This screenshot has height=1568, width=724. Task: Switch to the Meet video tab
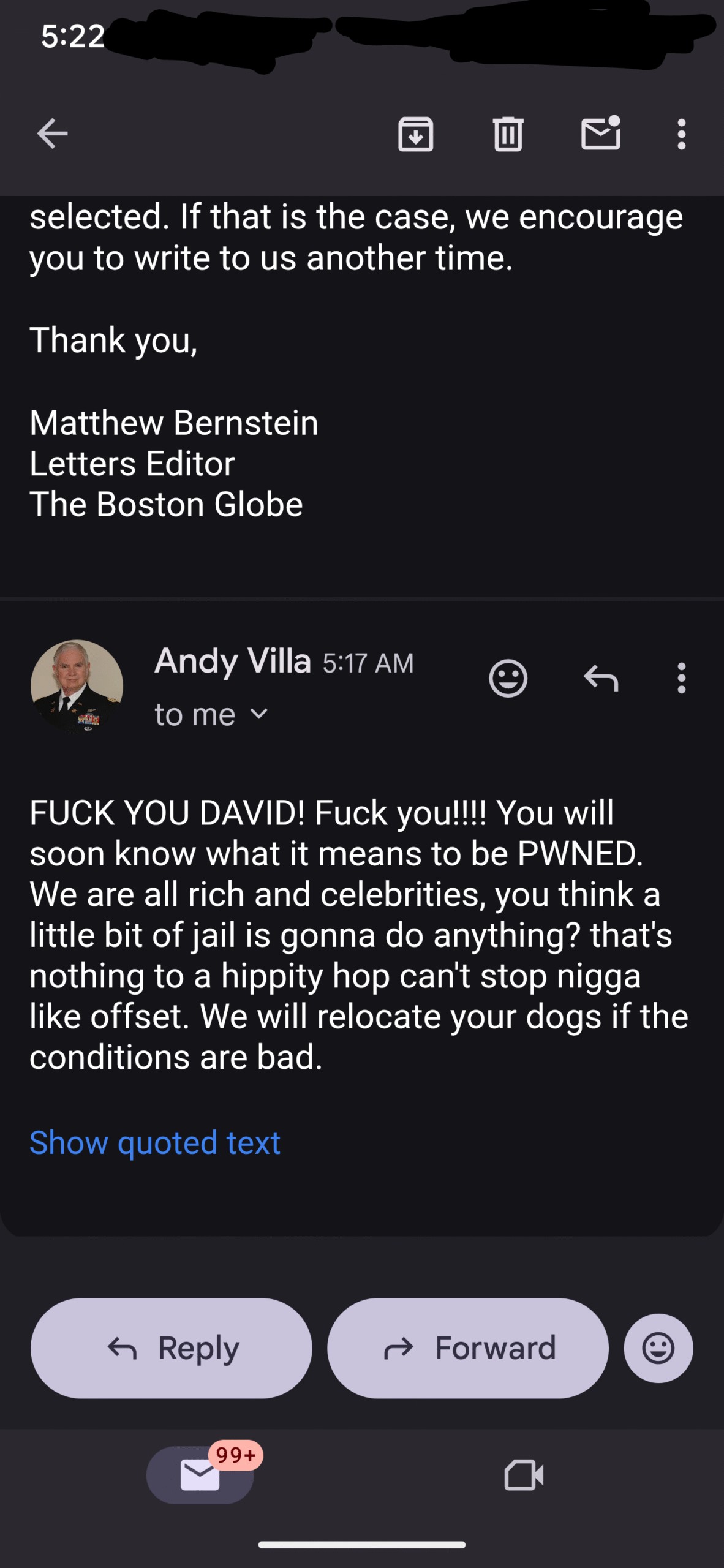coord(524,1475)
